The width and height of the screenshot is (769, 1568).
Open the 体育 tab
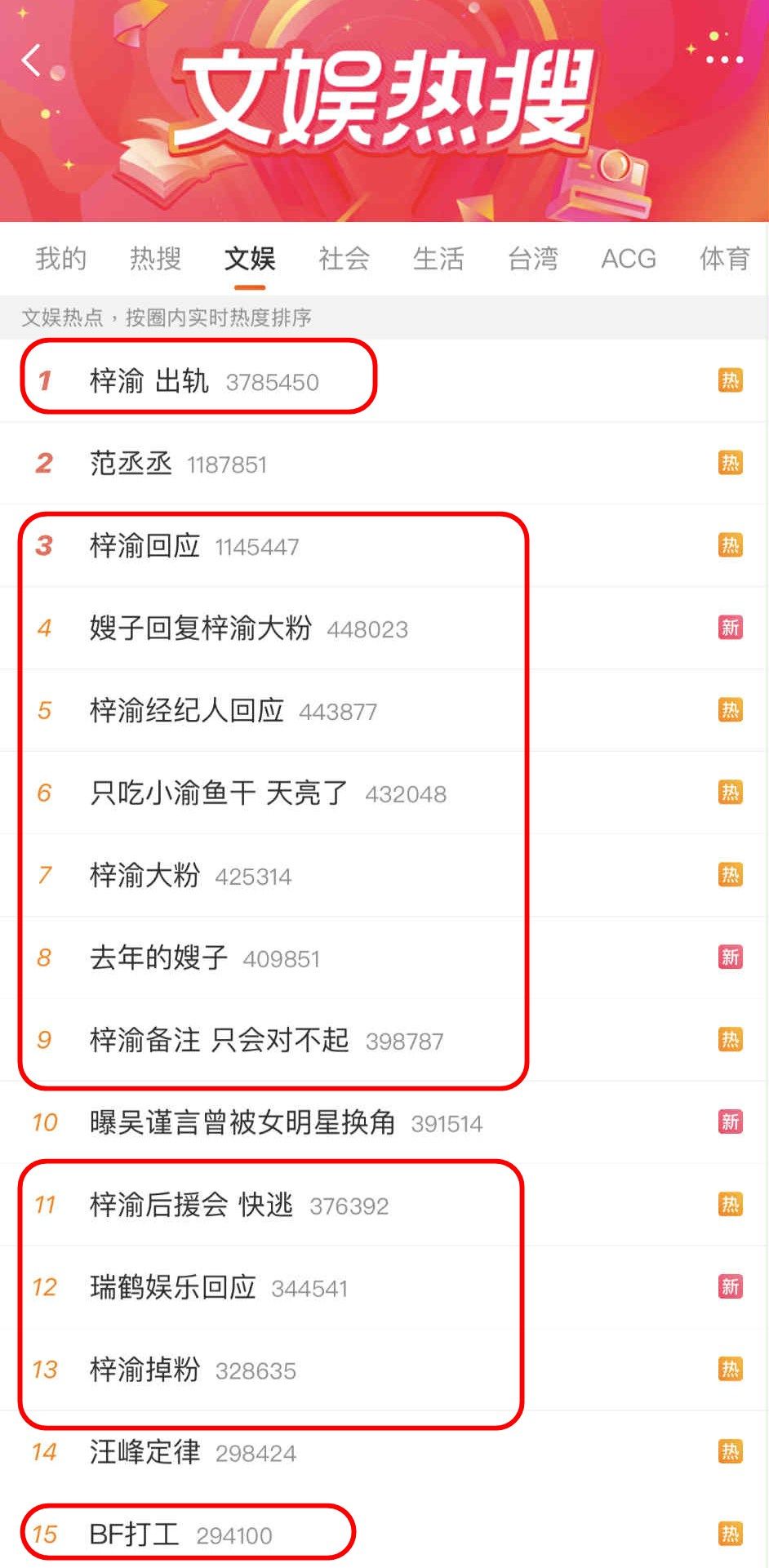(x=723, y=259)
